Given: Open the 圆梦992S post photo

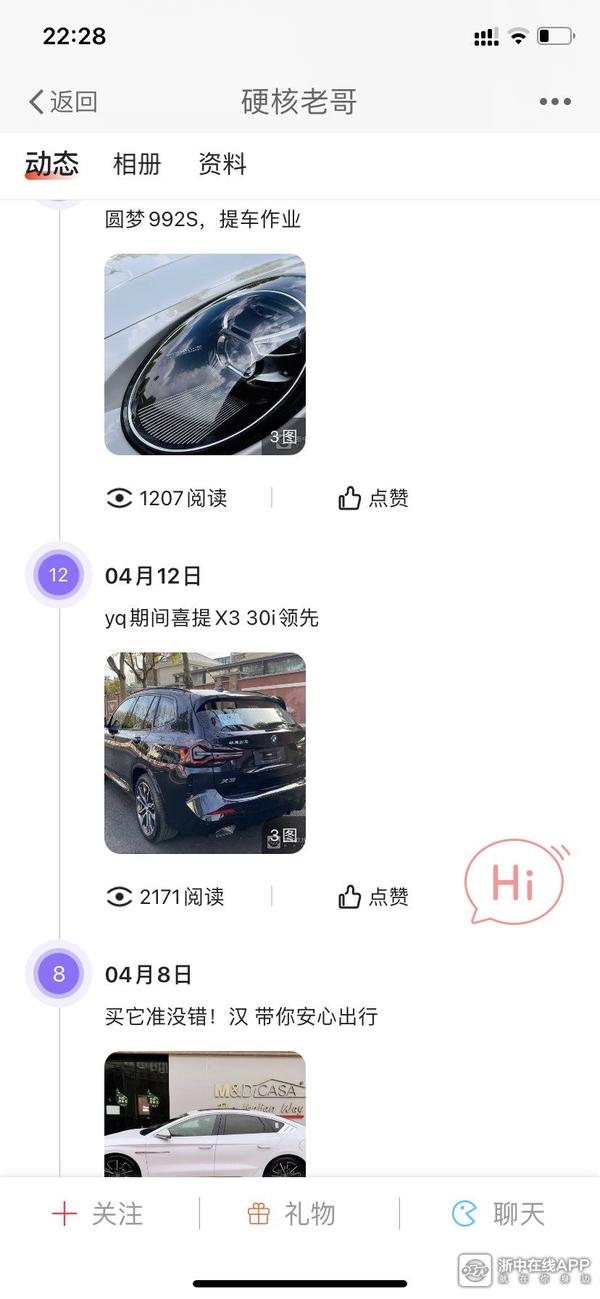Looking at the screenshot, I should 205,354.
